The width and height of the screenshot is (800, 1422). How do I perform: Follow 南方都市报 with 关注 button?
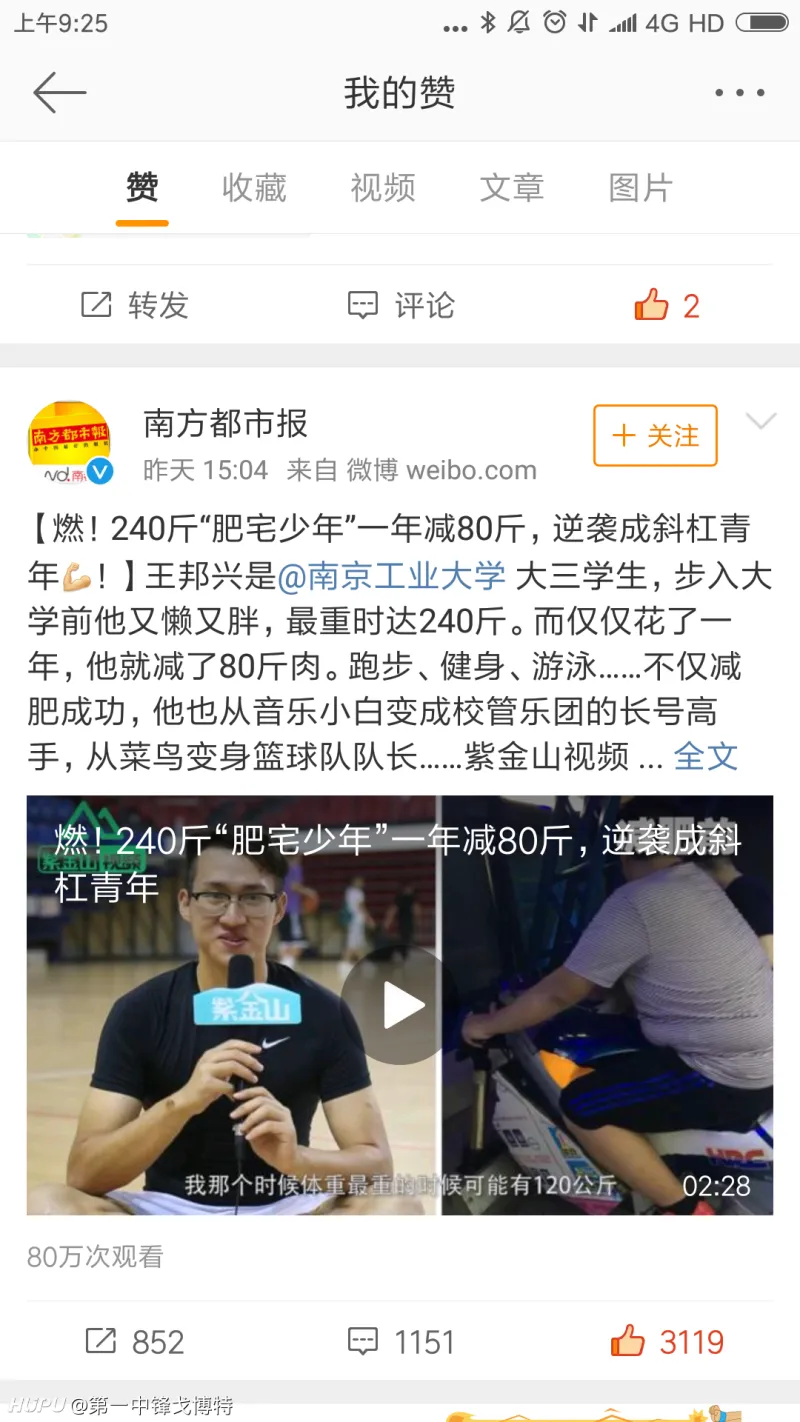coord(655,435)
